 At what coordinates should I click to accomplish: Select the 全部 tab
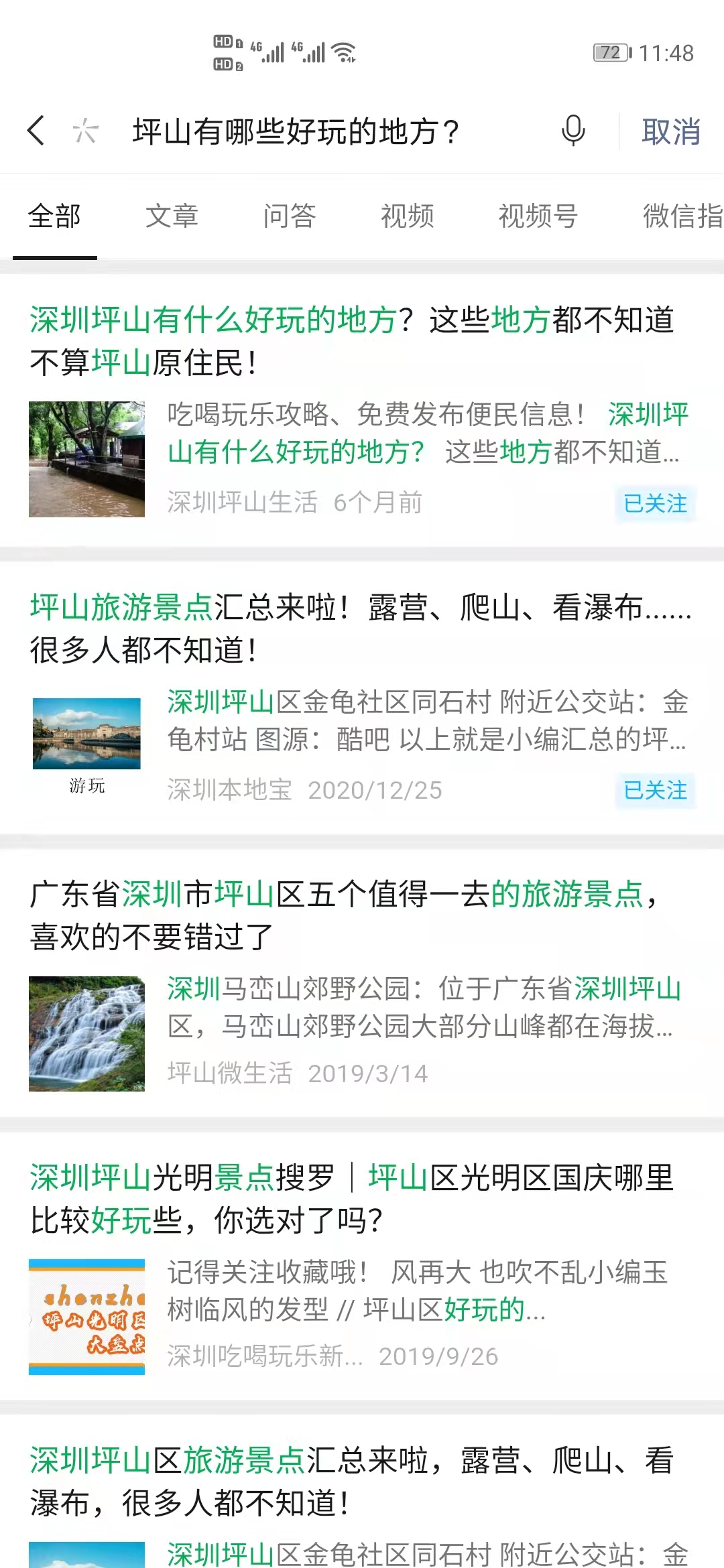tap(54, 216)
